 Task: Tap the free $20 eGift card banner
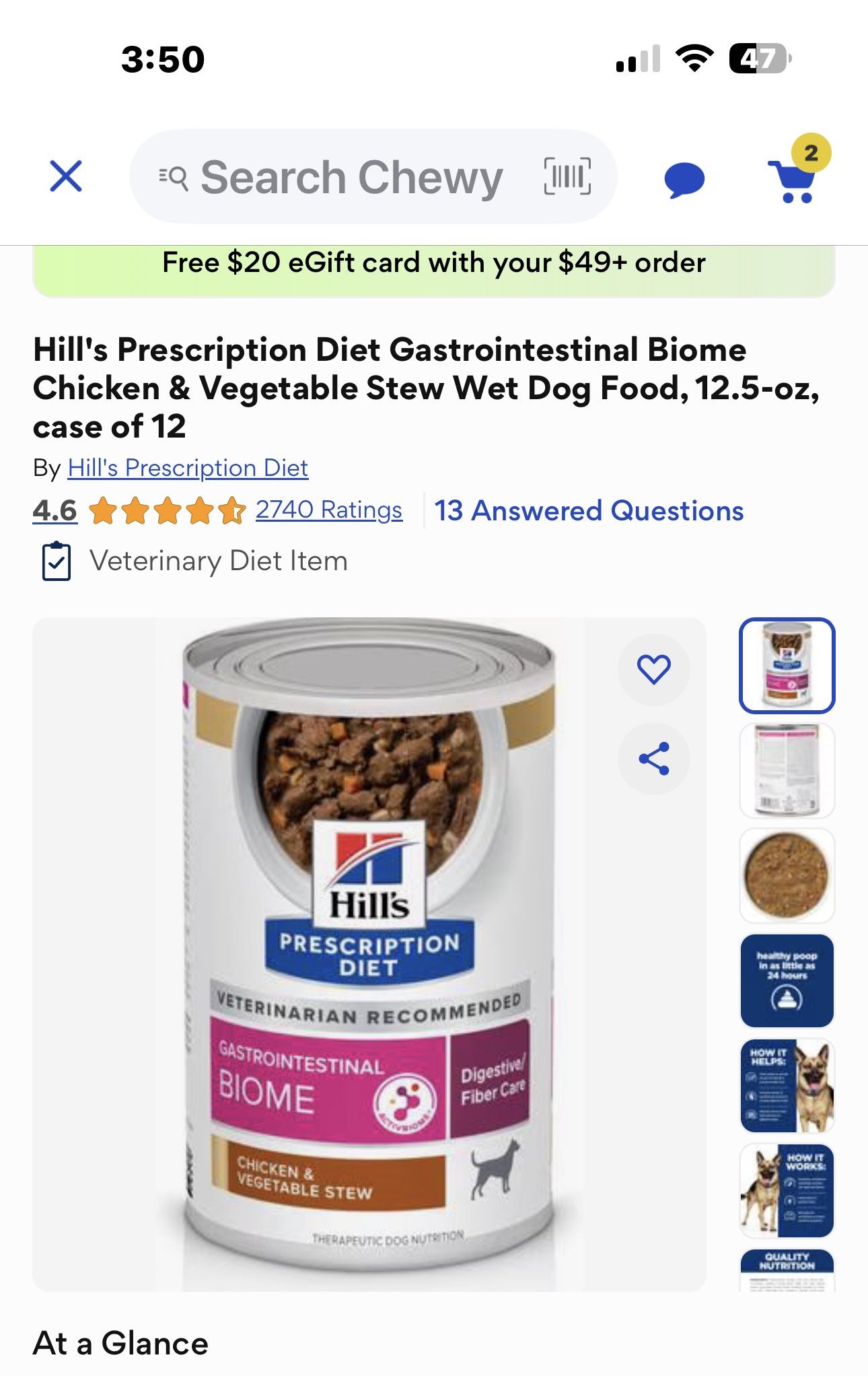pos(434,264)
